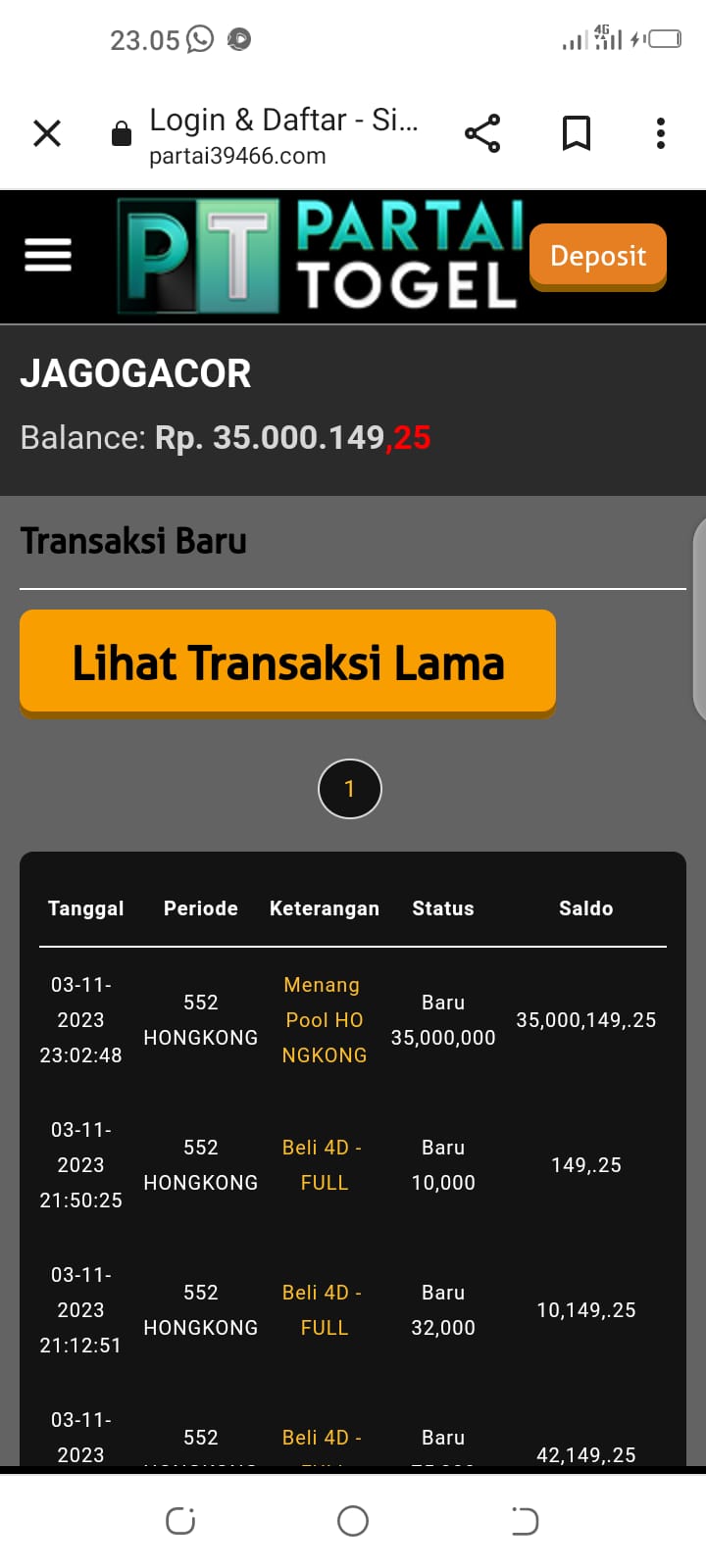Share this page via the share icon
This screenshot has width=706, height=1568.
coord(482,133)
